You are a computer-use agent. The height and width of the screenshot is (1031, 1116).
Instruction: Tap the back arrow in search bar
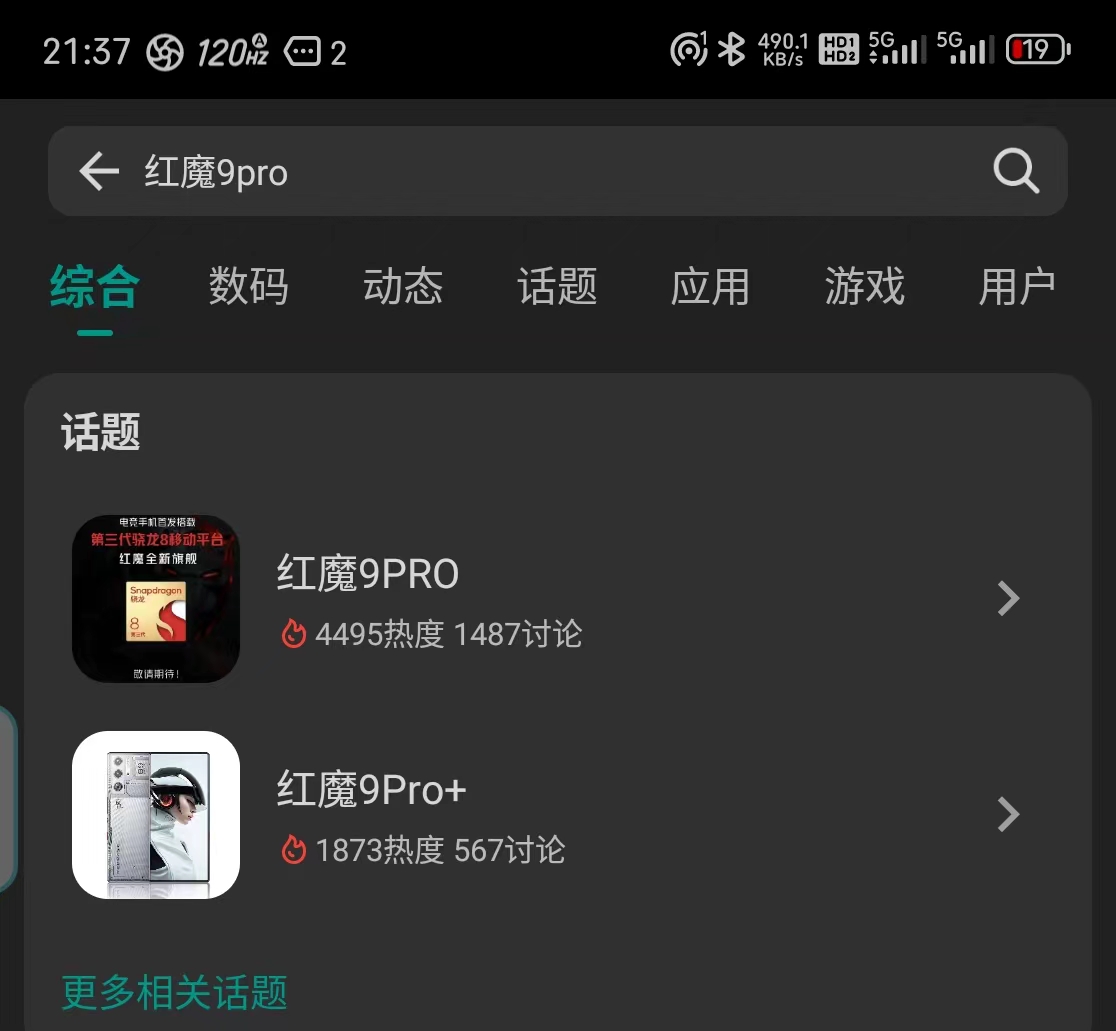click(x=99, y=172)
